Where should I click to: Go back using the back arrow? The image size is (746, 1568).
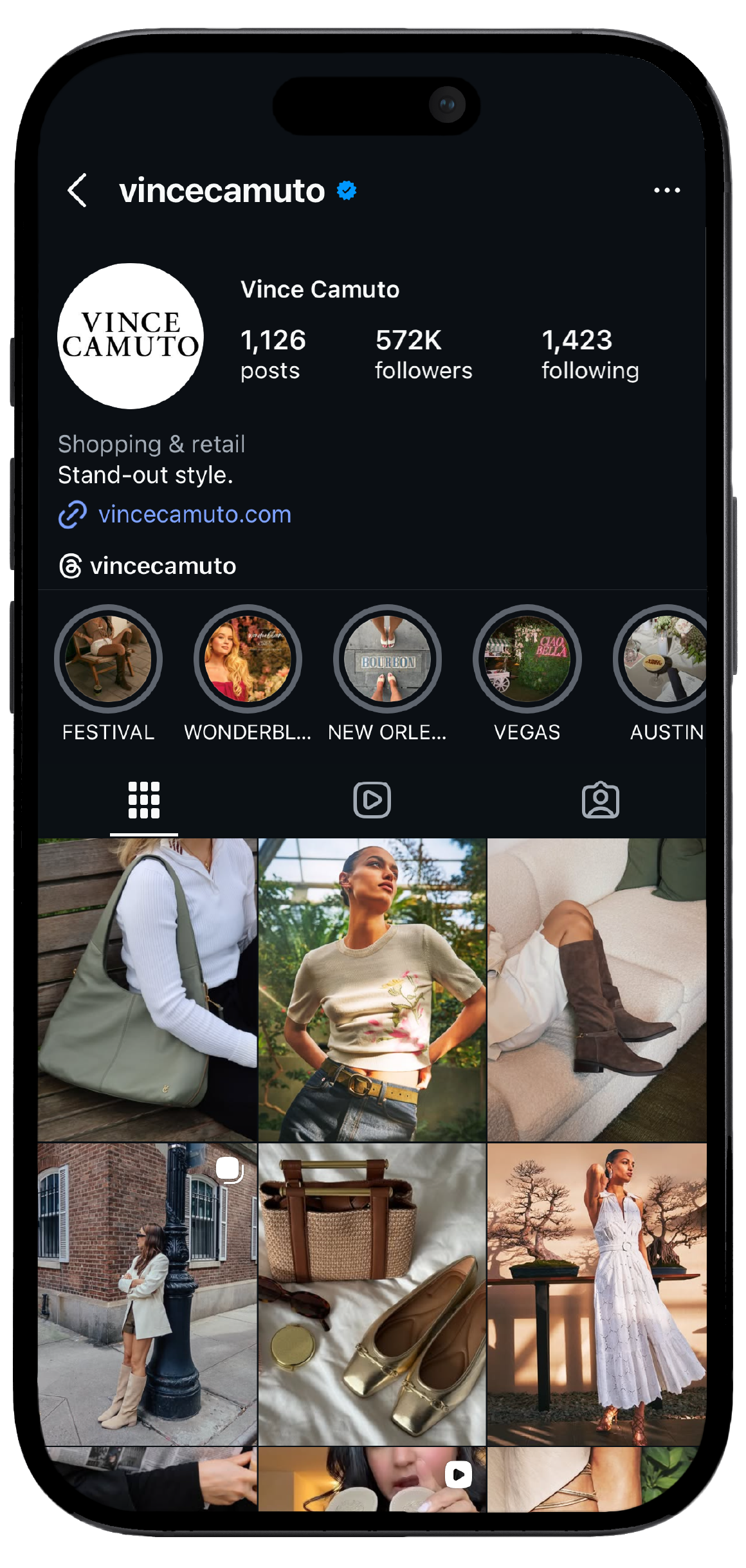point(78,190)
